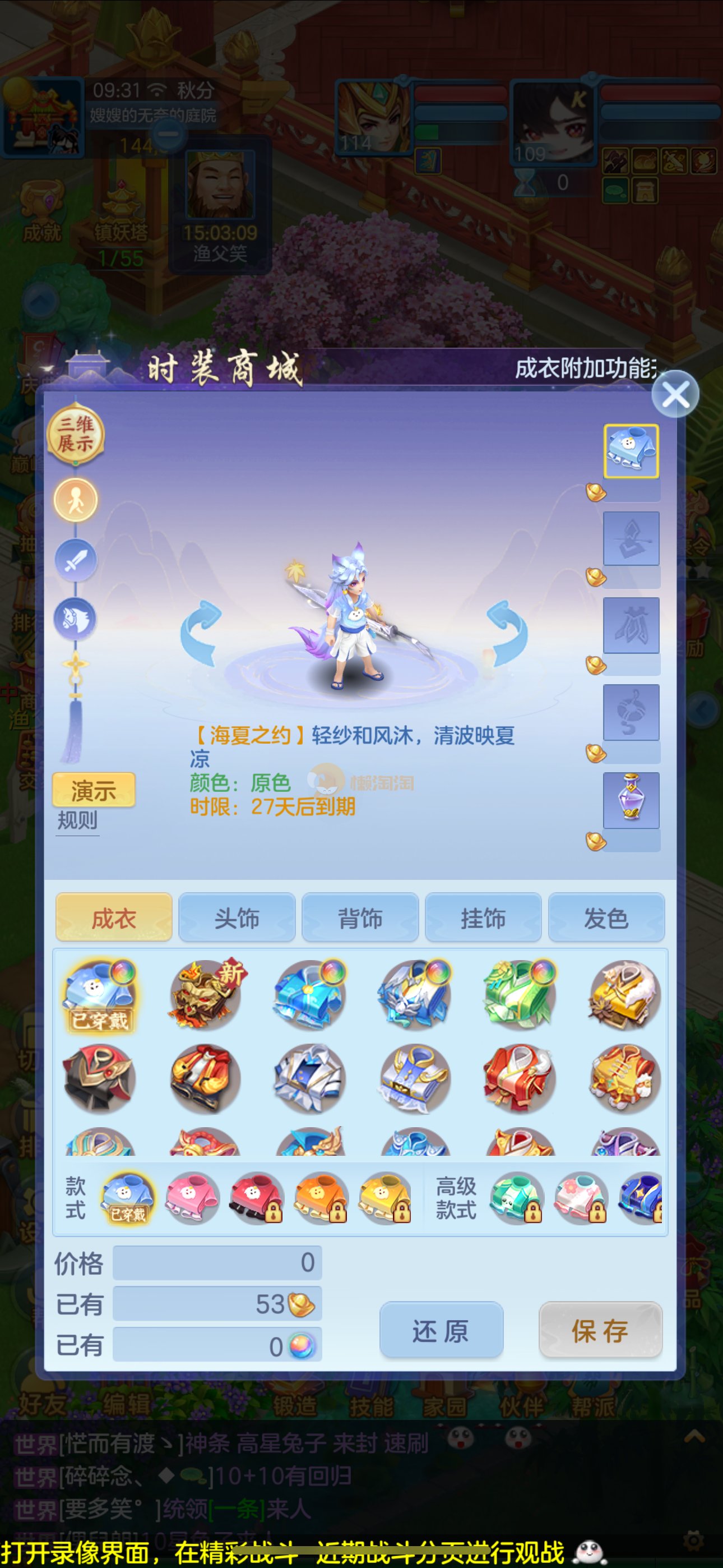Select the sword weapon preview icon
Viewport: 723px width, 1568px height.
click(76, 560)
